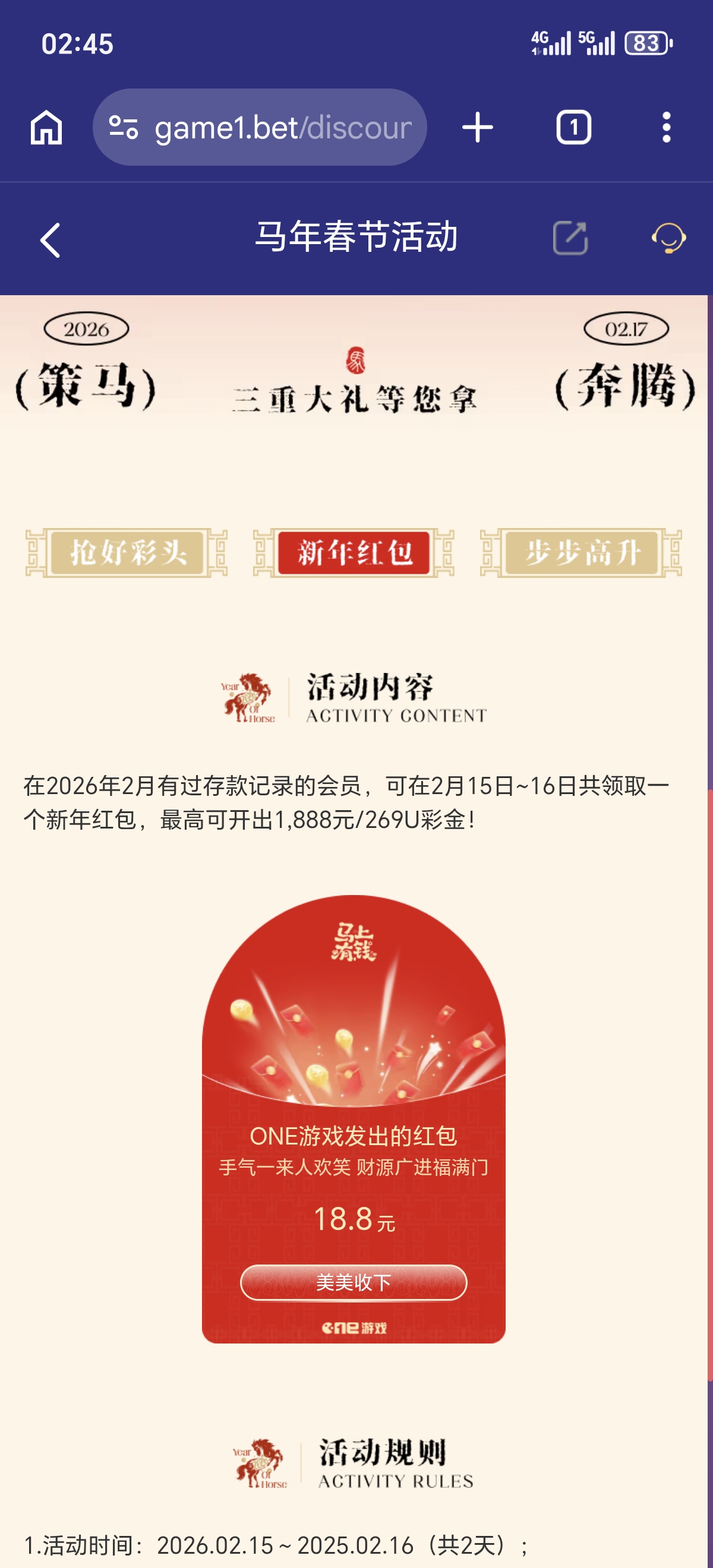Open the browser overflow menu
The height and width of the screenshot is (1568, 713).
tap(666, 128)
